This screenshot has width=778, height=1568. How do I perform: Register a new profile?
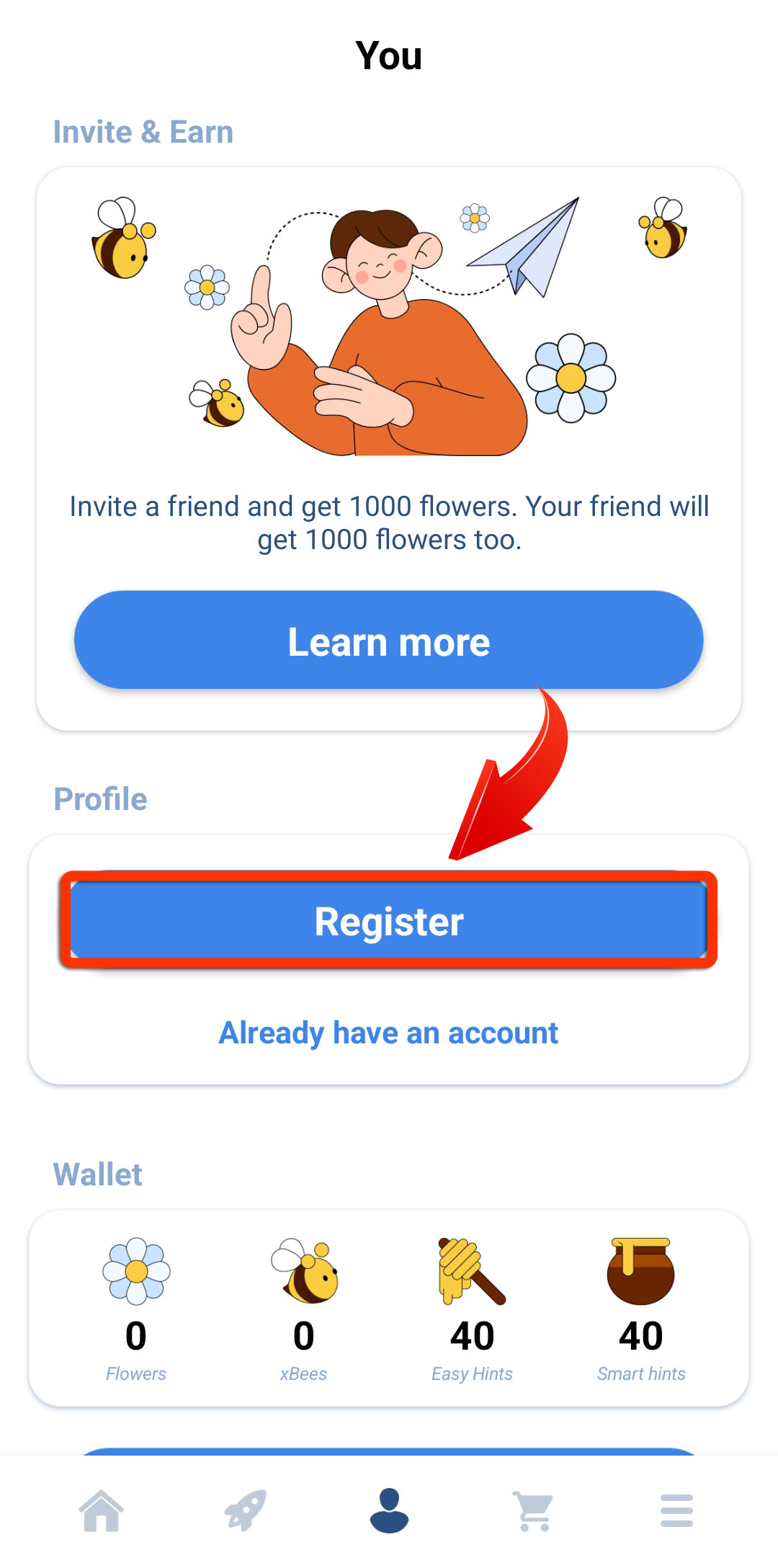(x=388, y=922)
